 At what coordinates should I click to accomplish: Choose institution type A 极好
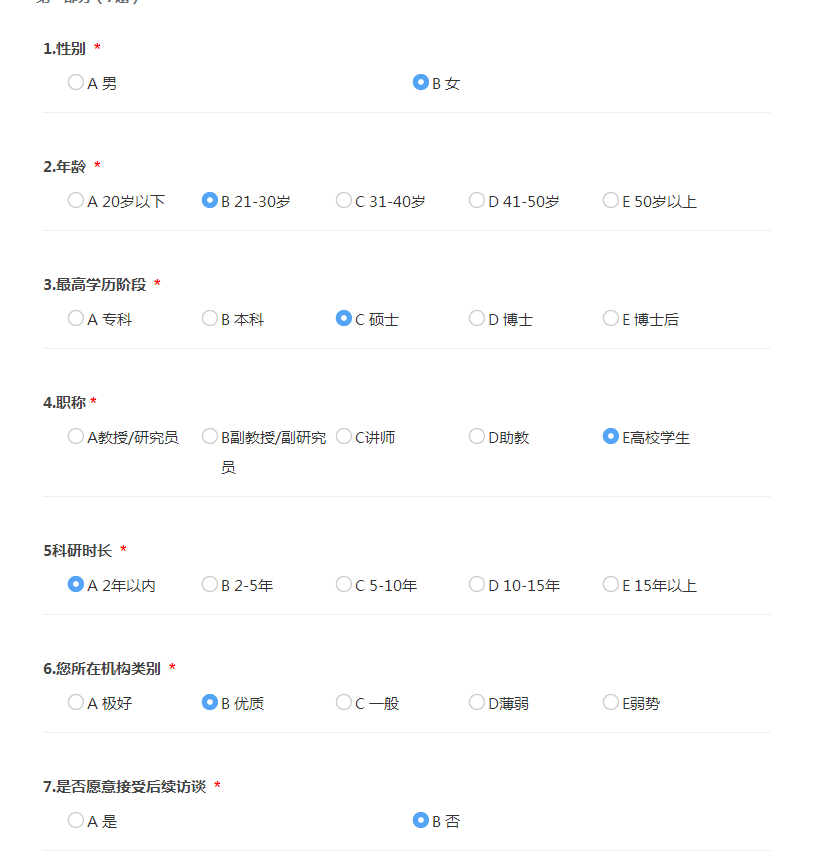pyautogui.click(x=76, y=703)
